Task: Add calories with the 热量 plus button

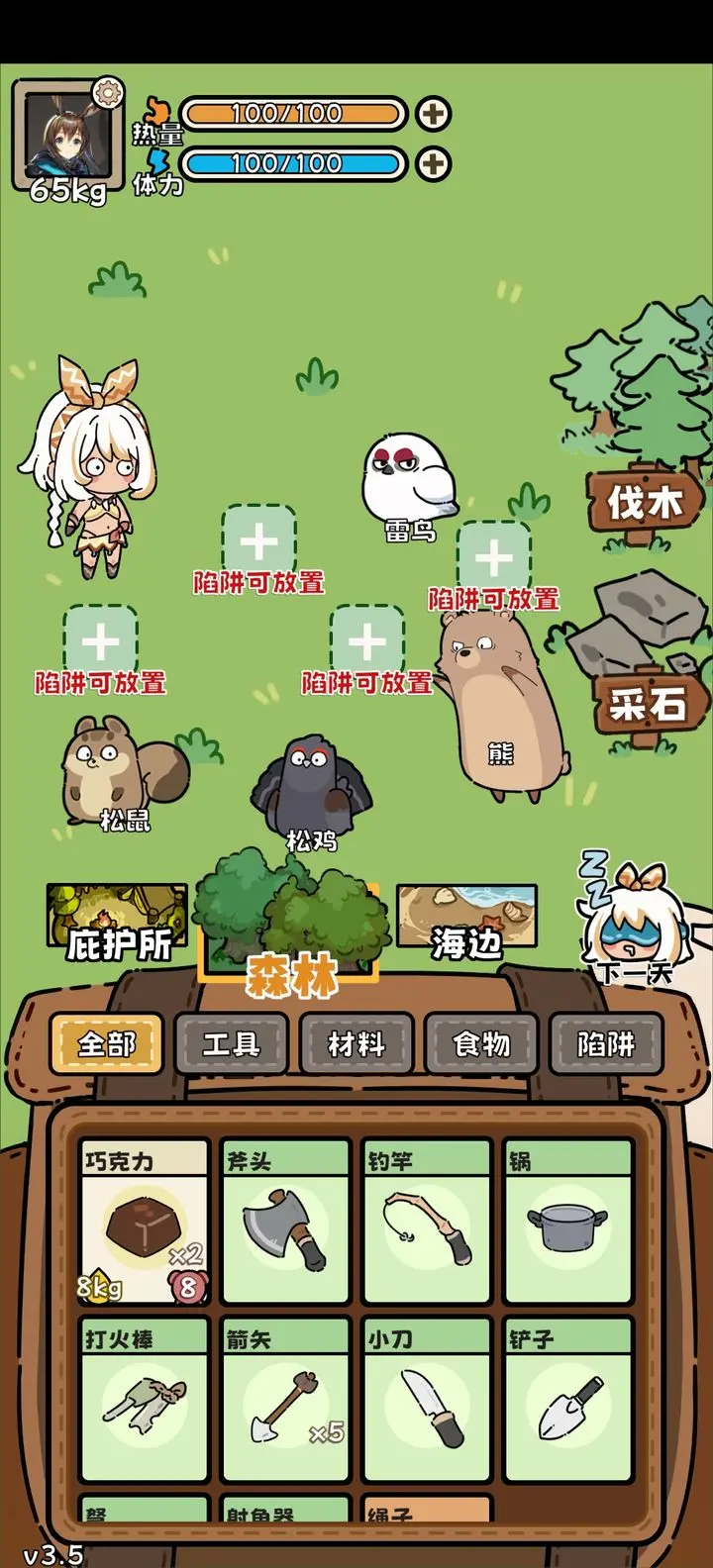Action: [x=433, y=114]
